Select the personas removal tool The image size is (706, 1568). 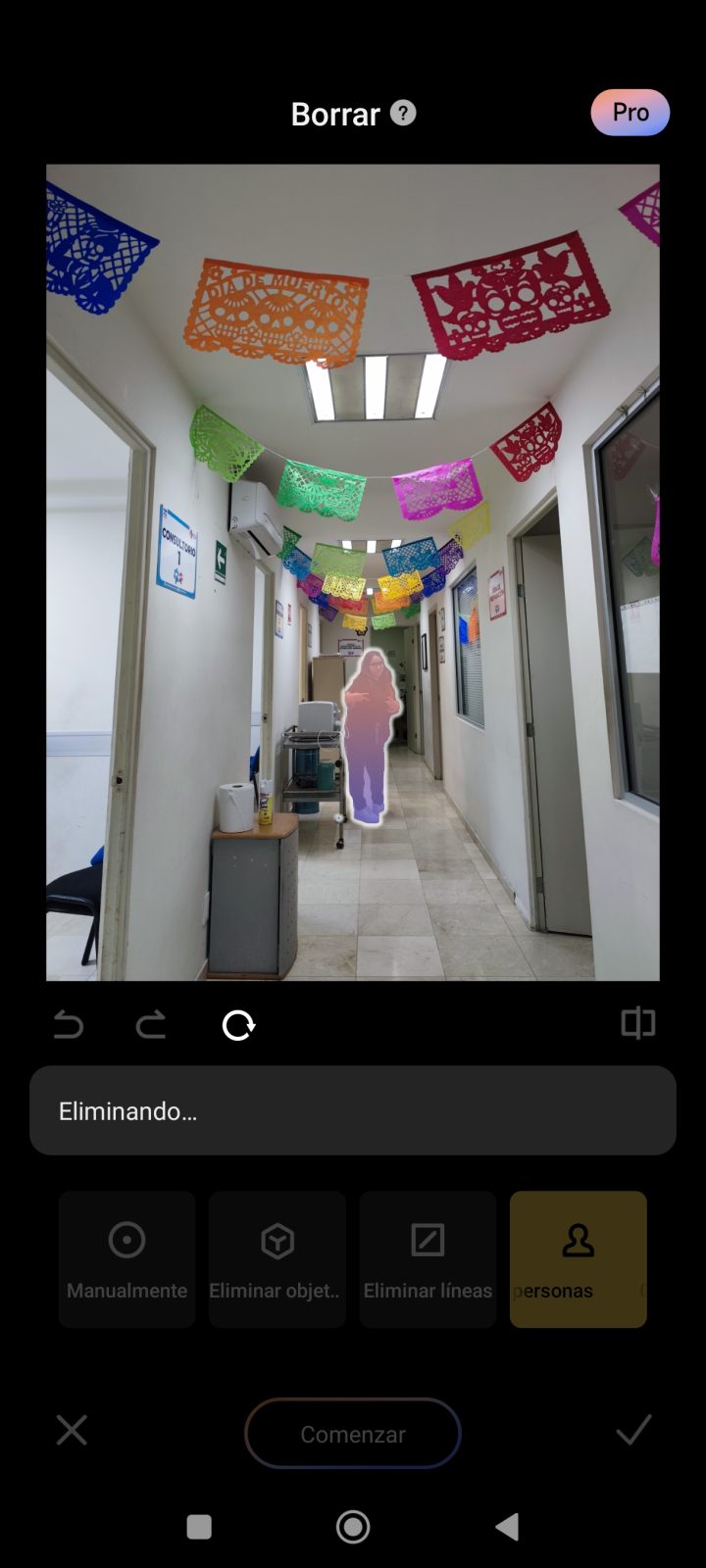point(578,1259)
